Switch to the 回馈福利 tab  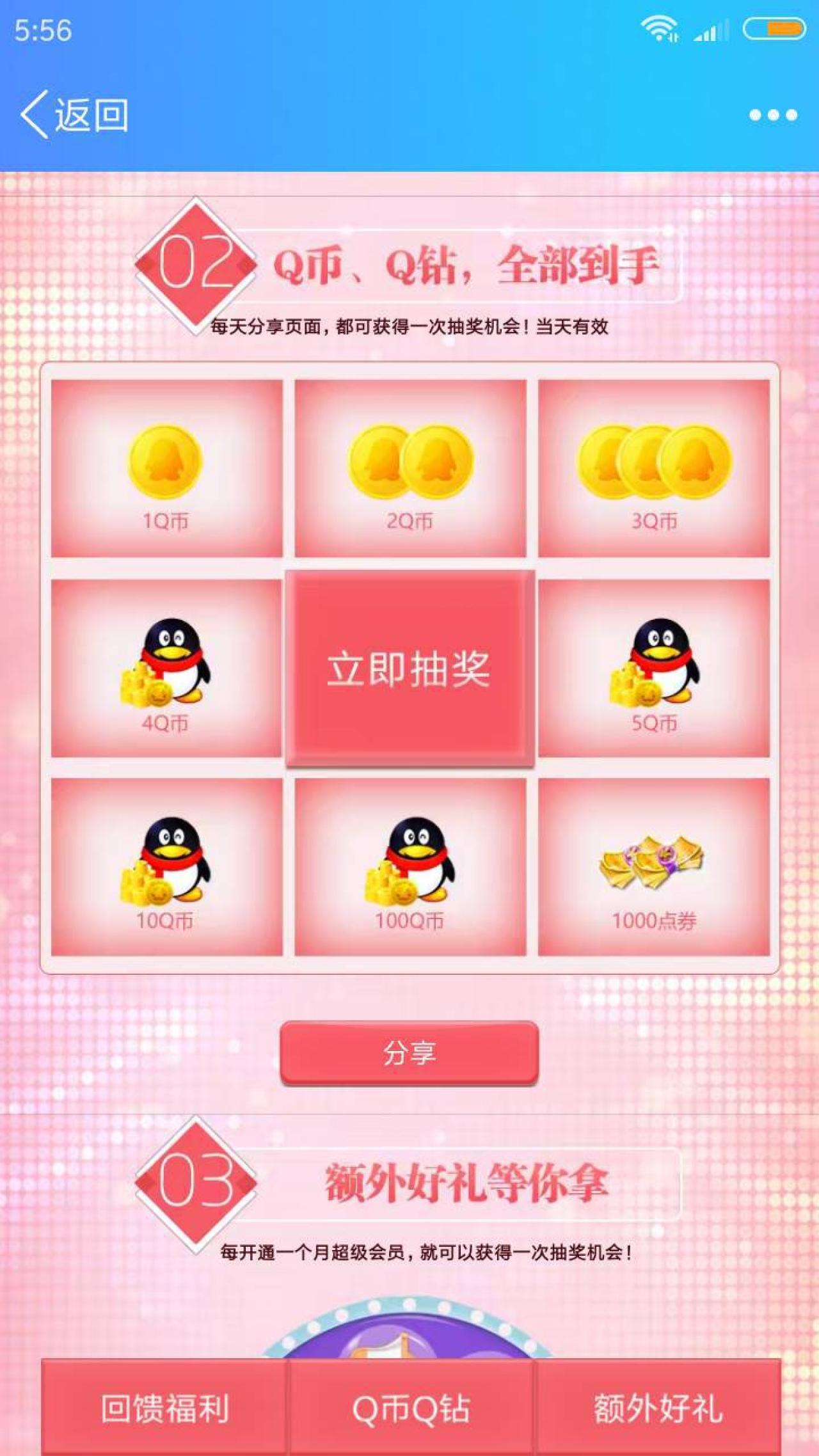[164, 1407]
